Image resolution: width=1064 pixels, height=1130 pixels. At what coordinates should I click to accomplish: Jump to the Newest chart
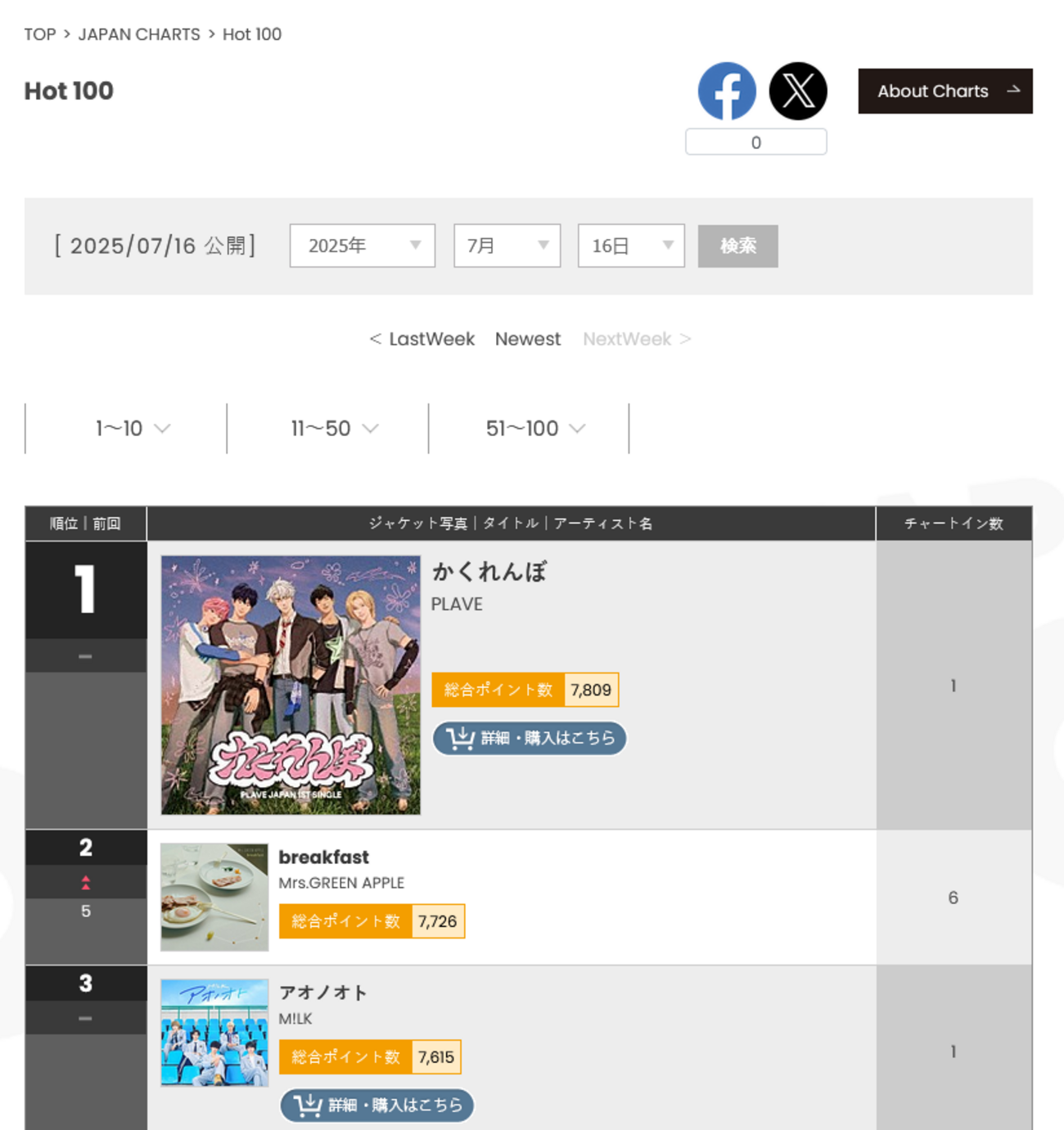pos(528,339)
